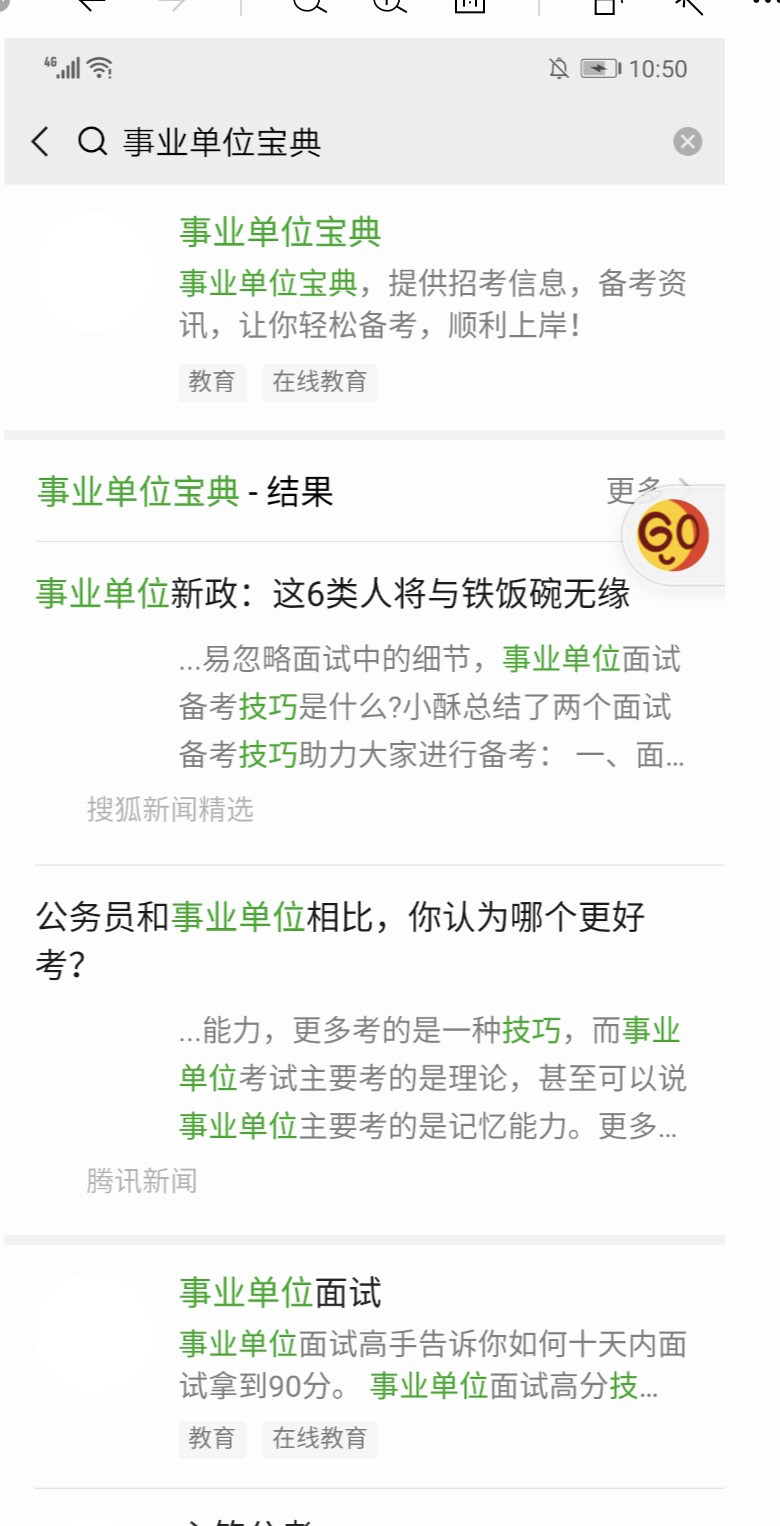Open the article about 这6类人将与铁饭碗无缘
780x1526 pixels.
[x=333, y=594]
